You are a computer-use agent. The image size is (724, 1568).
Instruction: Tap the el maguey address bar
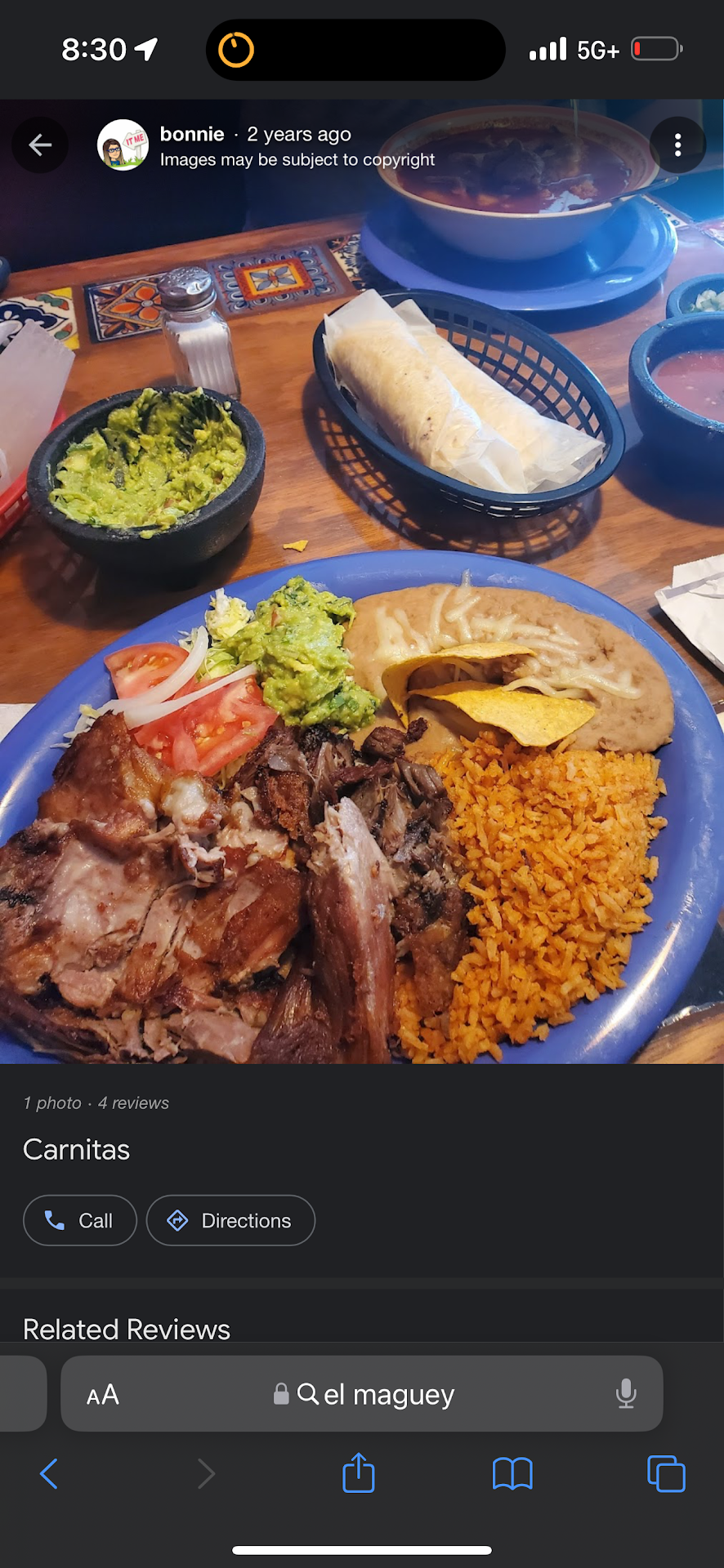[376, 1395]
